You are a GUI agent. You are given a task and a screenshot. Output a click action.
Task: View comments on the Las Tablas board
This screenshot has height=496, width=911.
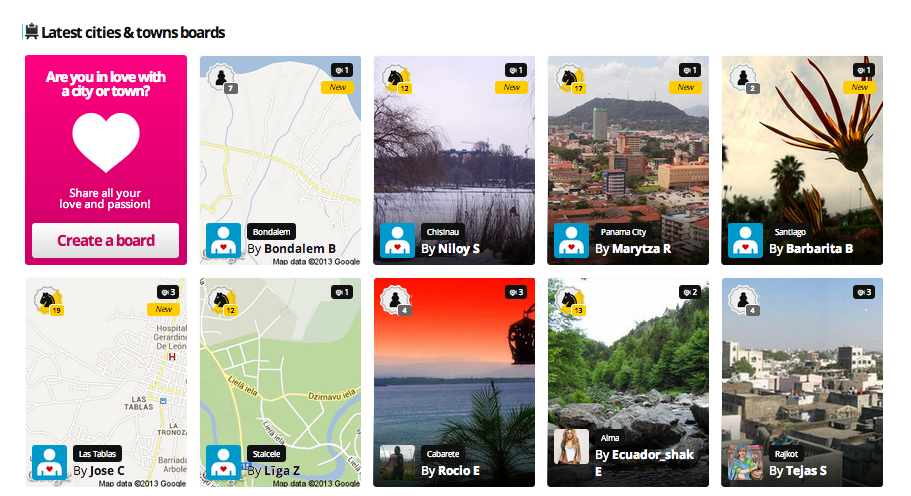[x=169, y=292]
